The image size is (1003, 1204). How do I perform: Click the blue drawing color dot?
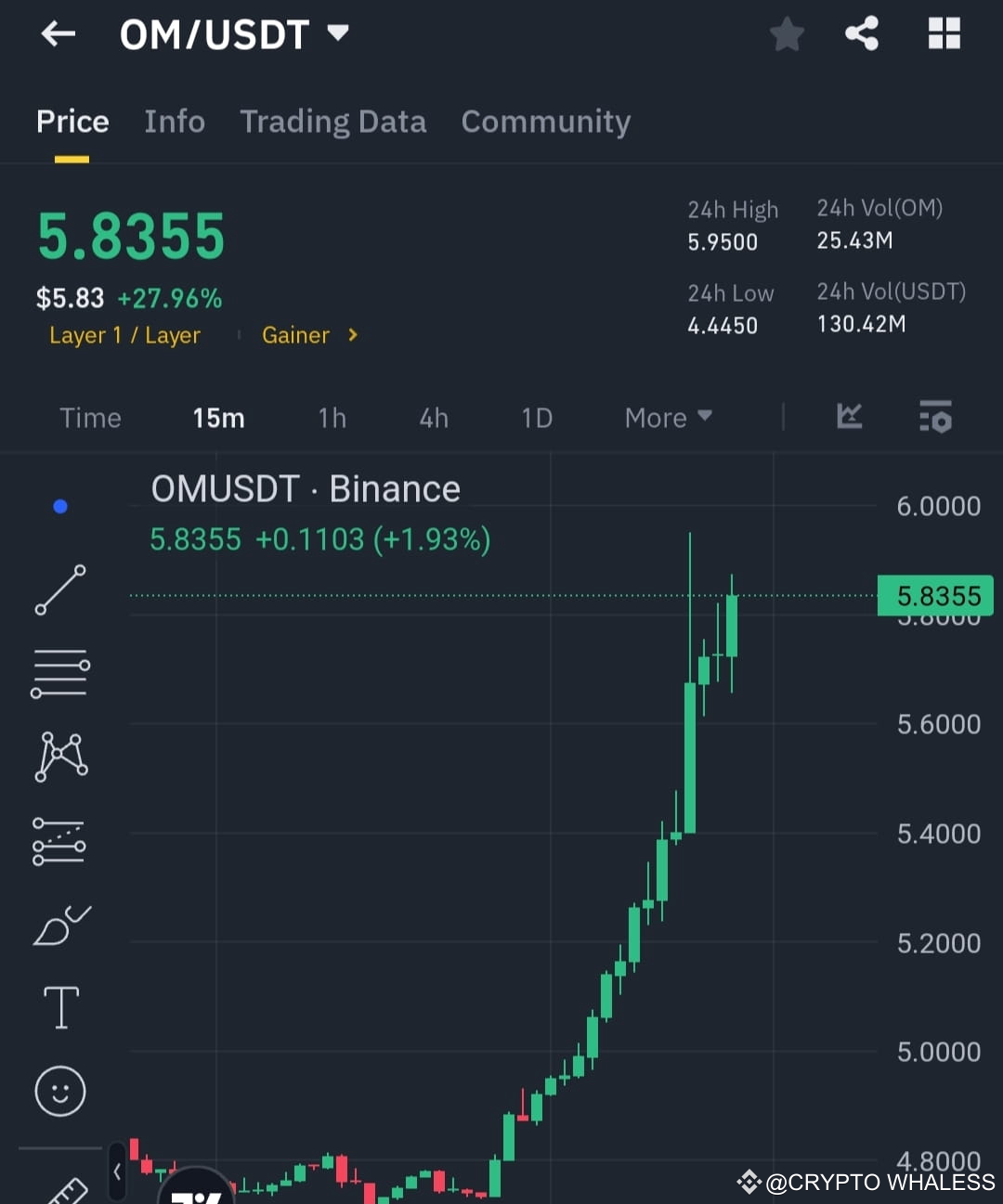coord(59,505)
